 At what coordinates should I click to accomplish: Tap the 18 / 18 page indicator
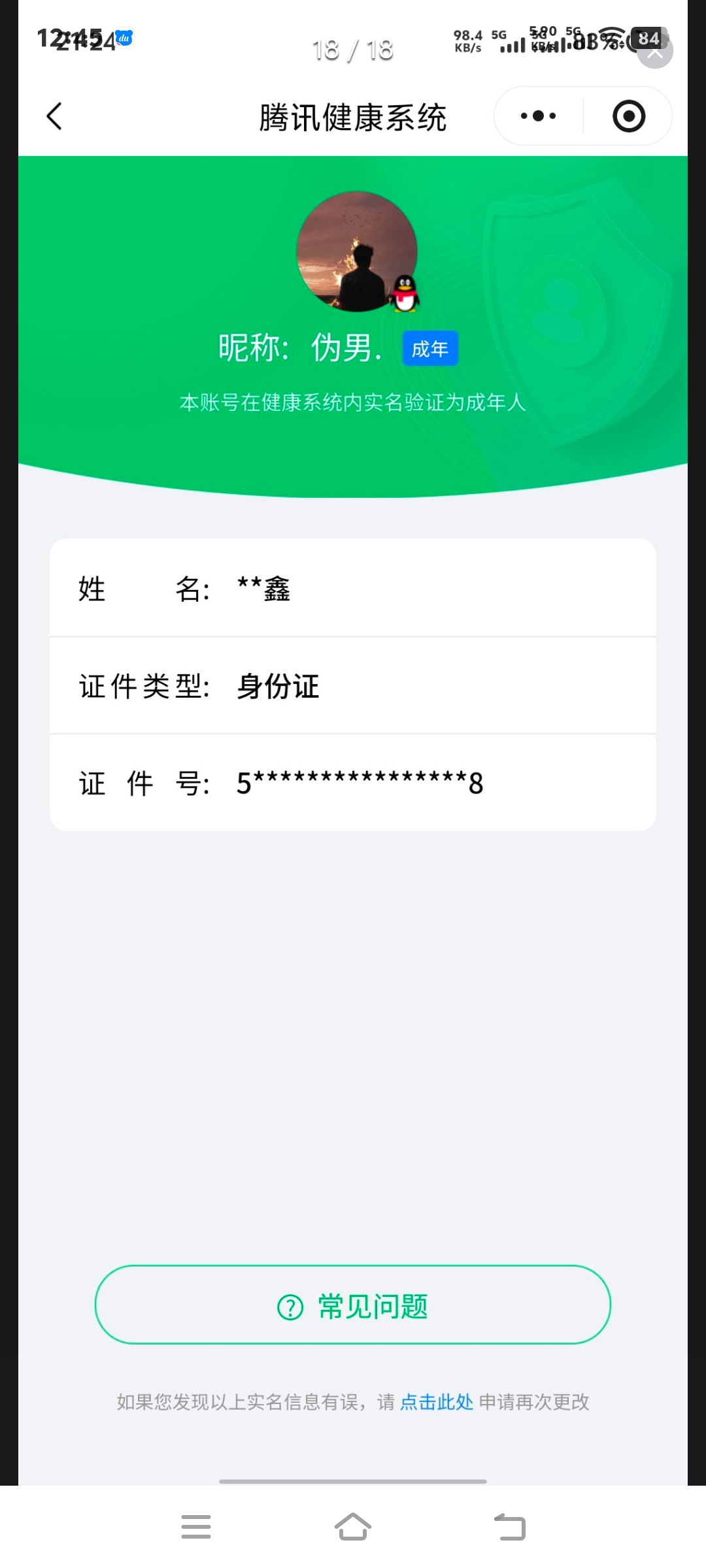point(353,50)
